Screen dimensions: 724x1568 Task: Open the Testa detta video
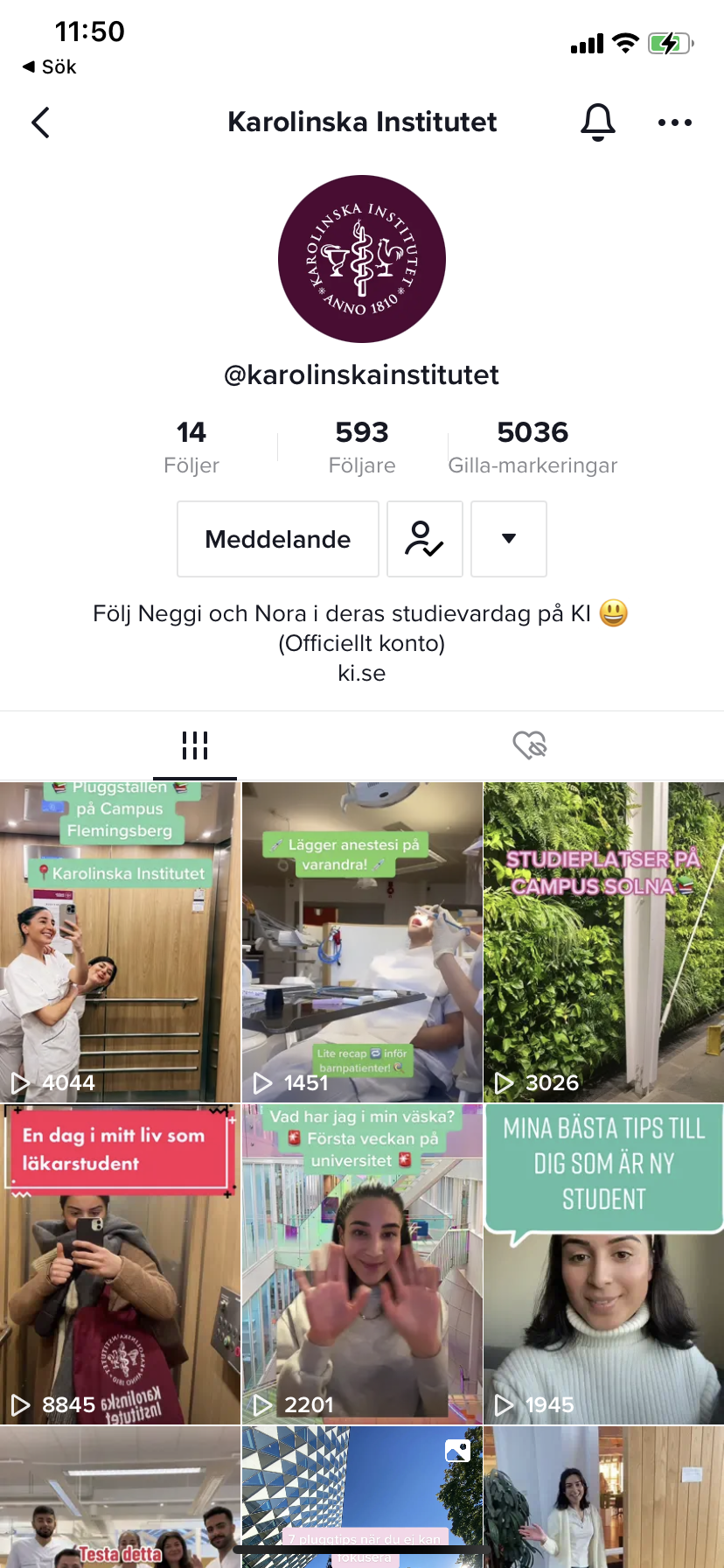(120, 1498)
